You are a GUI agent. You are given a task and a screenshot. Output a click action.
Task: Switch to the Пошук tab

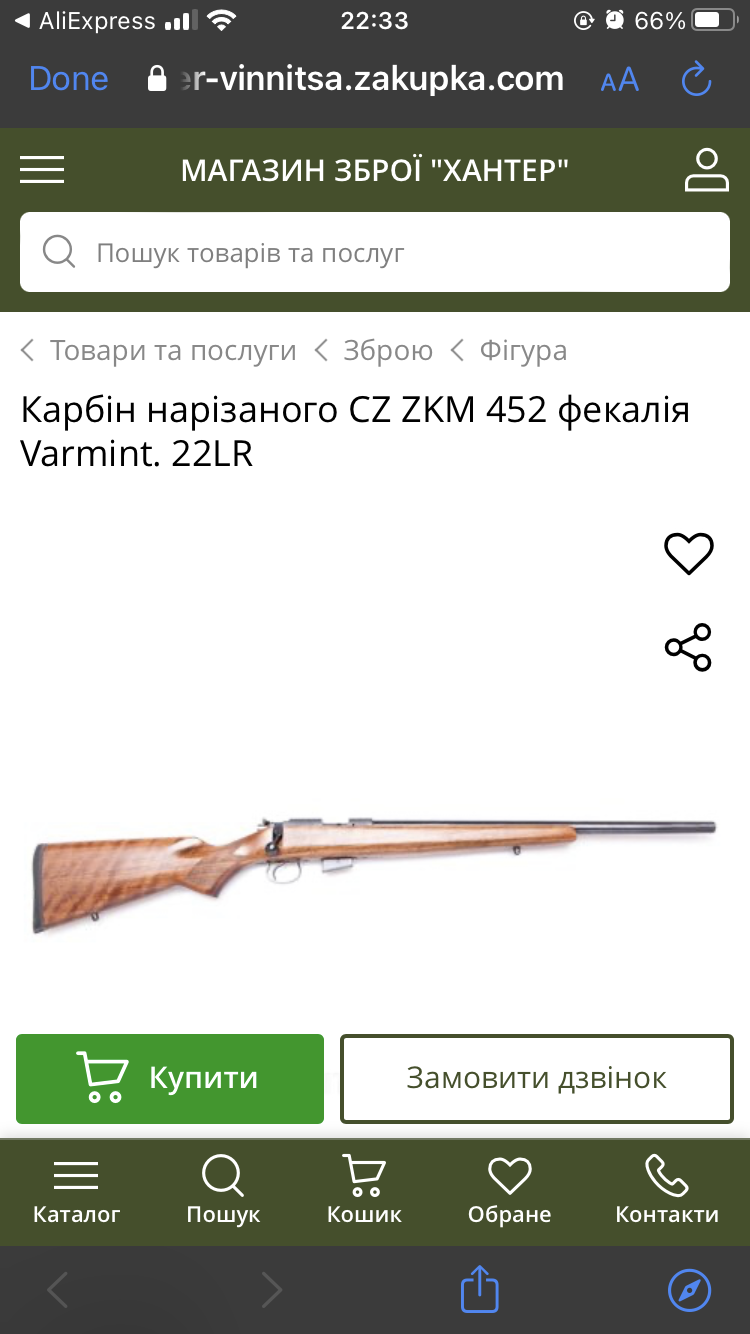[223, 1190]
